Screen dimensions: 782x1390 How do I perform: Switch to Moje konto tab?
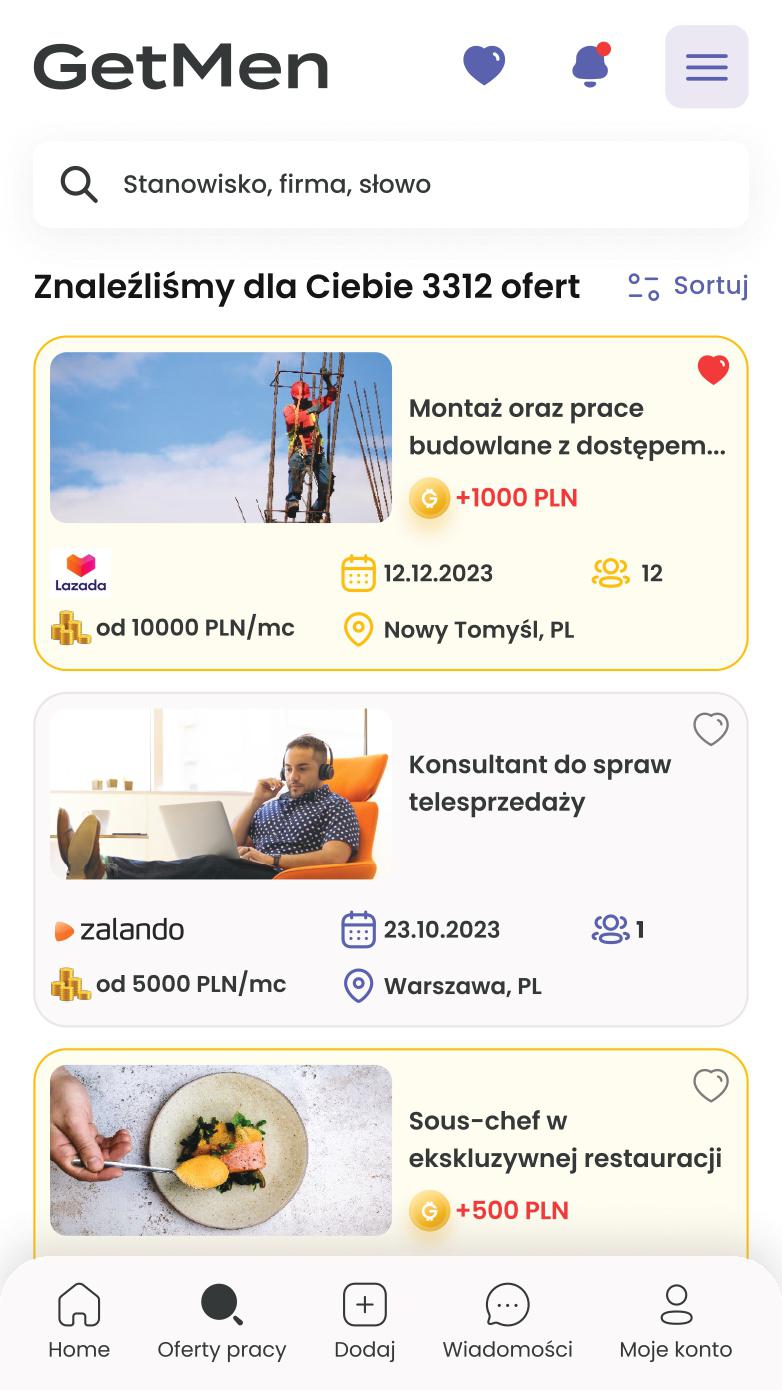pos(676,1320)
